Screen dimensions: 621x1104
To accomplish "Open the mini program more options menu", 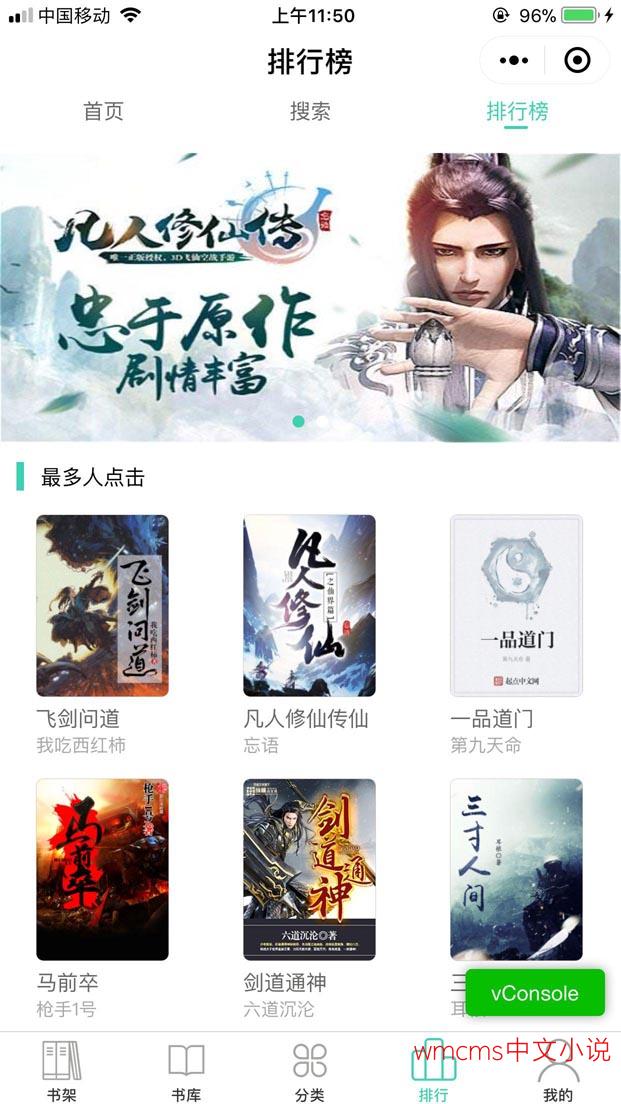I will pos(513,61).
